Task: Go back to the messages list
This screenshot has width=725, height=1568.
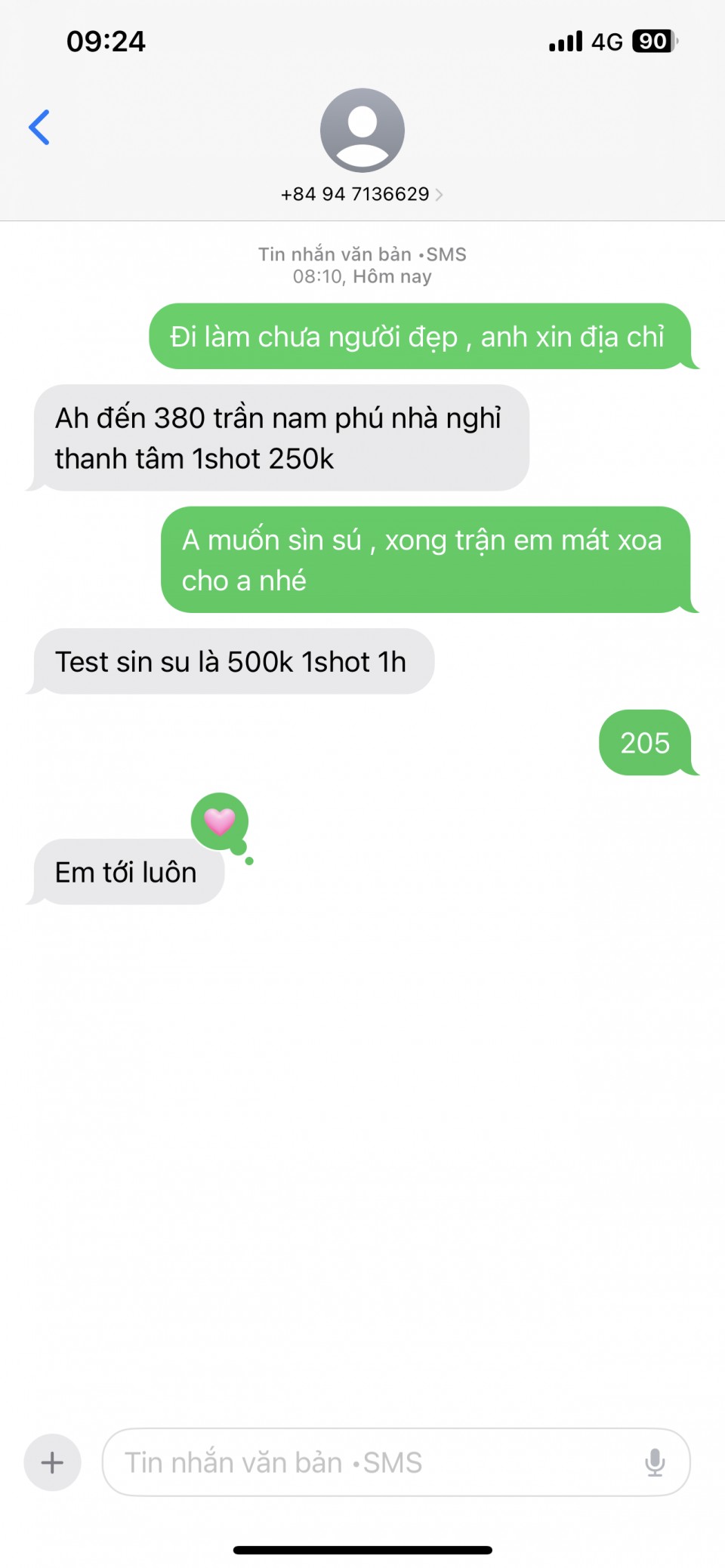Action: [x=39, y=128]
